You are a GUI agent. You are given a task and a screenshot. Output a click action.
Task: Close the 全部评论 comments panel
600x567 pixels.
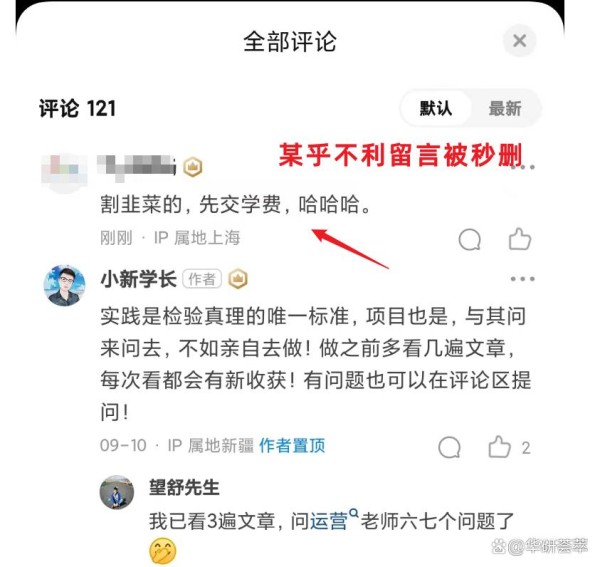(x=519, y=41)
